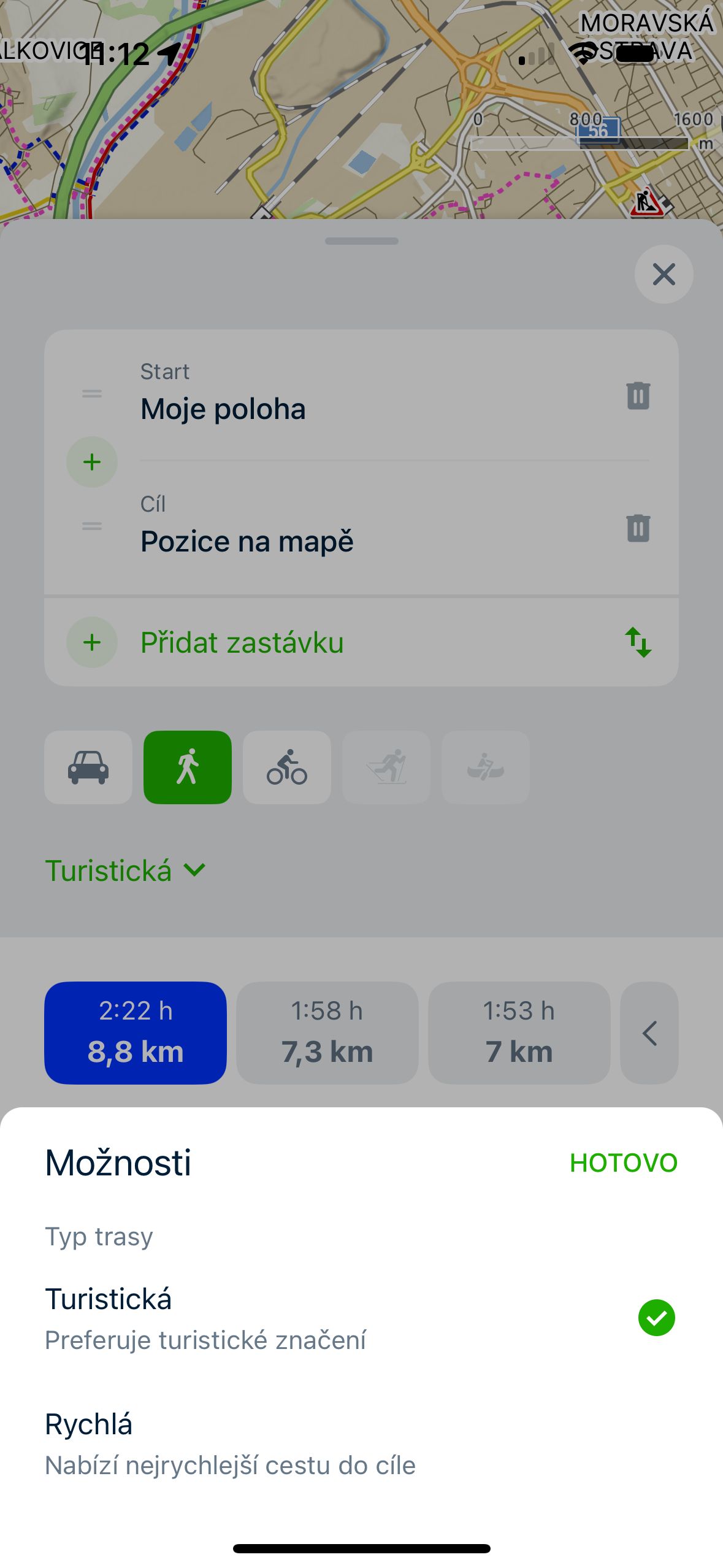The width and height of the screenshot is (723, 1568).
Task: Expand the Turistická route type dropdown
Action: 126,870
